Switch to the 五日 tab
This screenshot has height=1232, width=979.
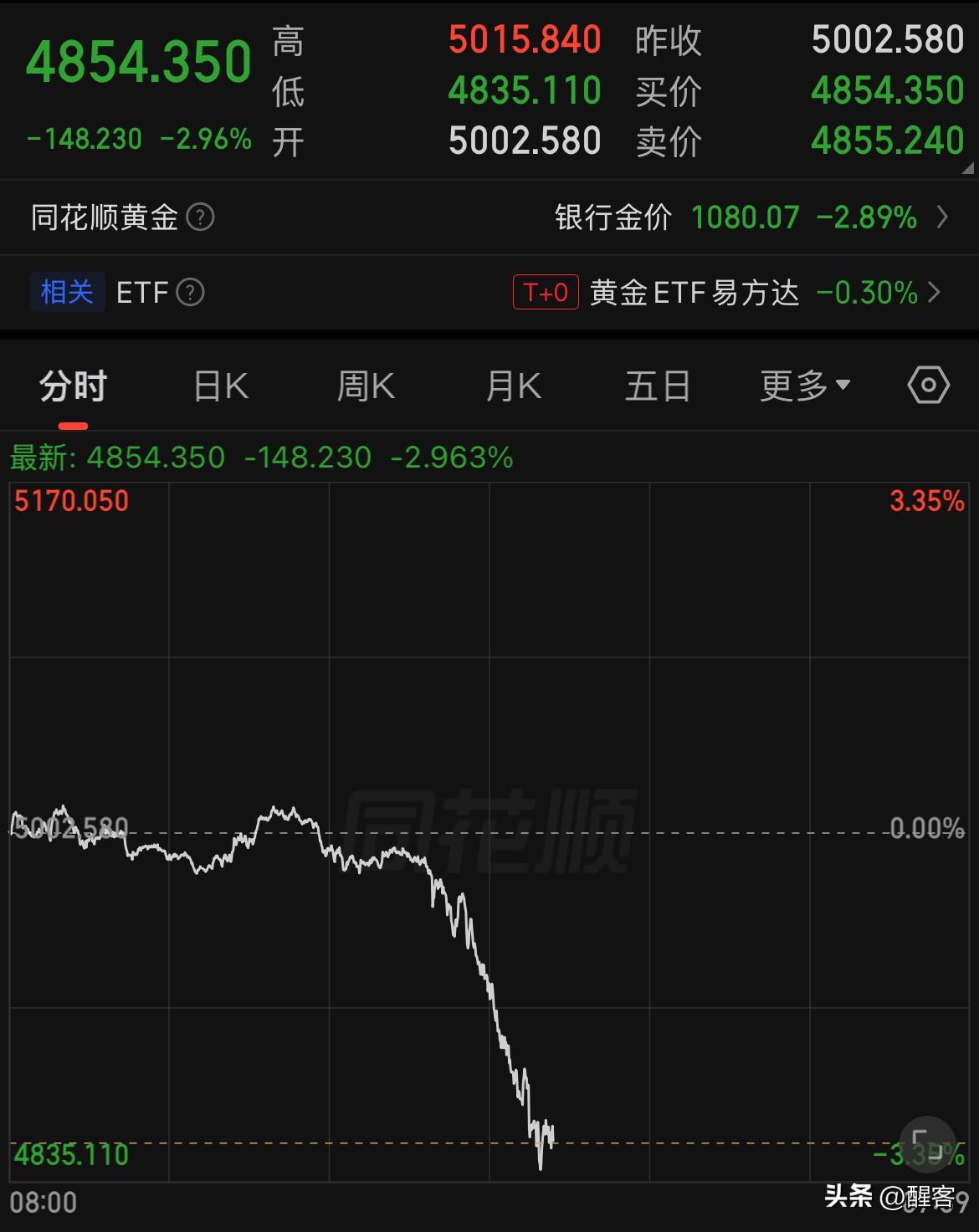click(x=658, y=385)
